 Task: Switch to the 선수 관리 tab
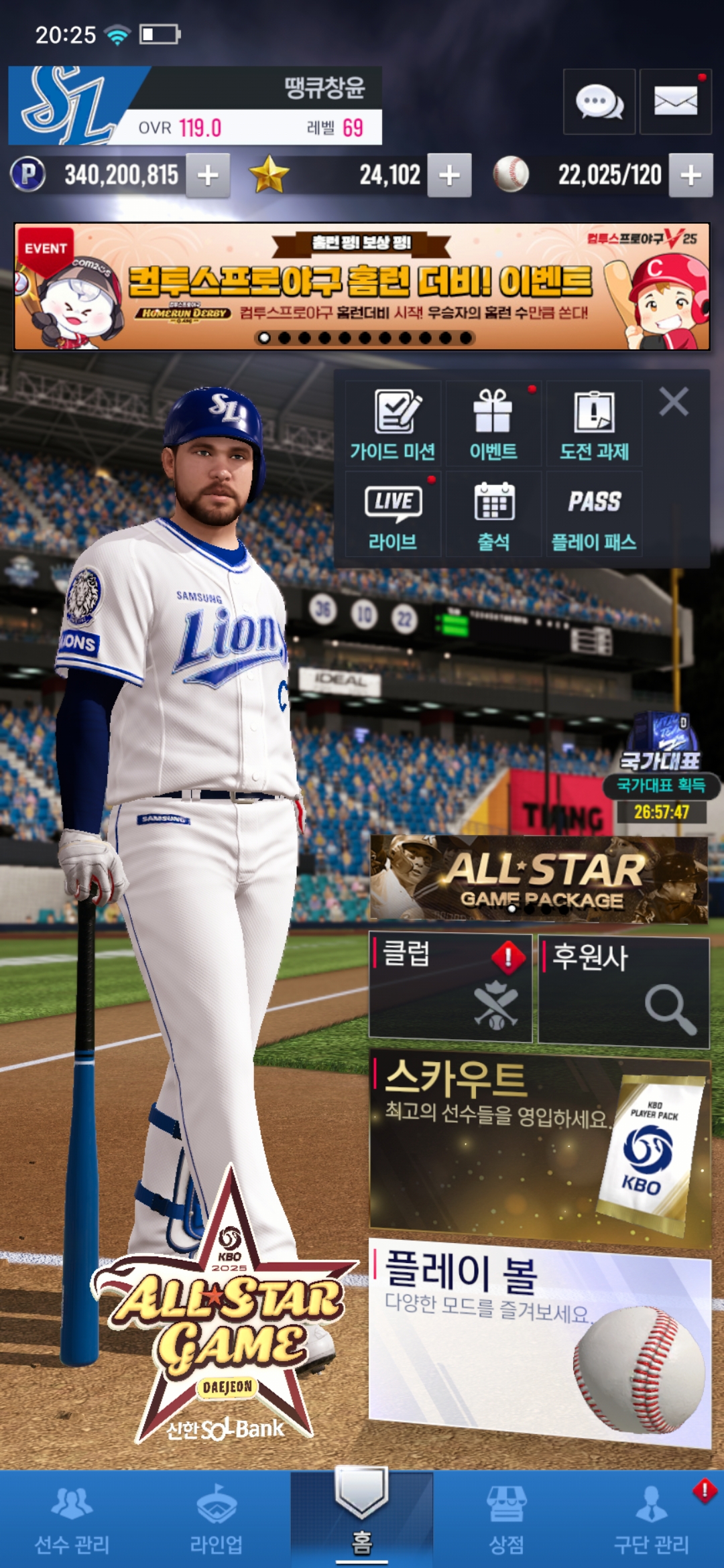(x=72, y=1520)
